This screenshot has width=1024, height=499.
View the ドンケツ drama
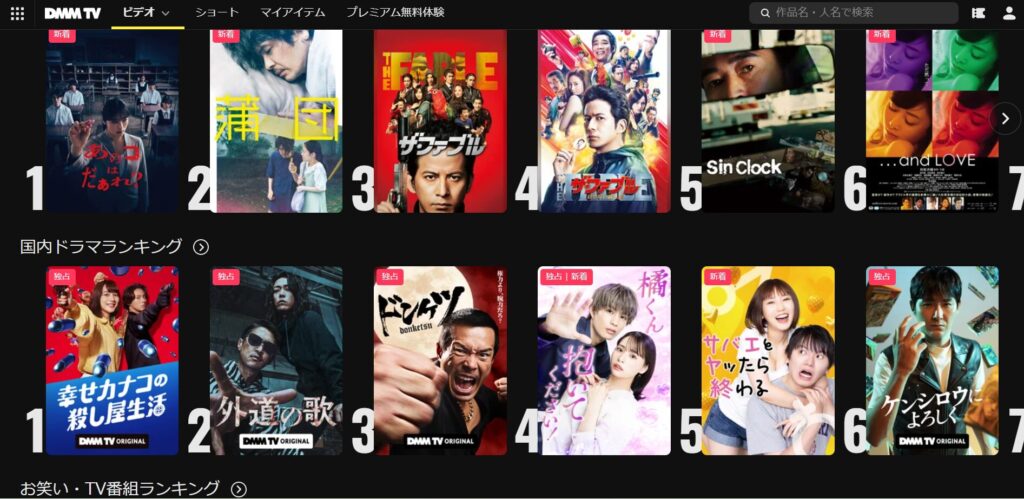(440, 360)
